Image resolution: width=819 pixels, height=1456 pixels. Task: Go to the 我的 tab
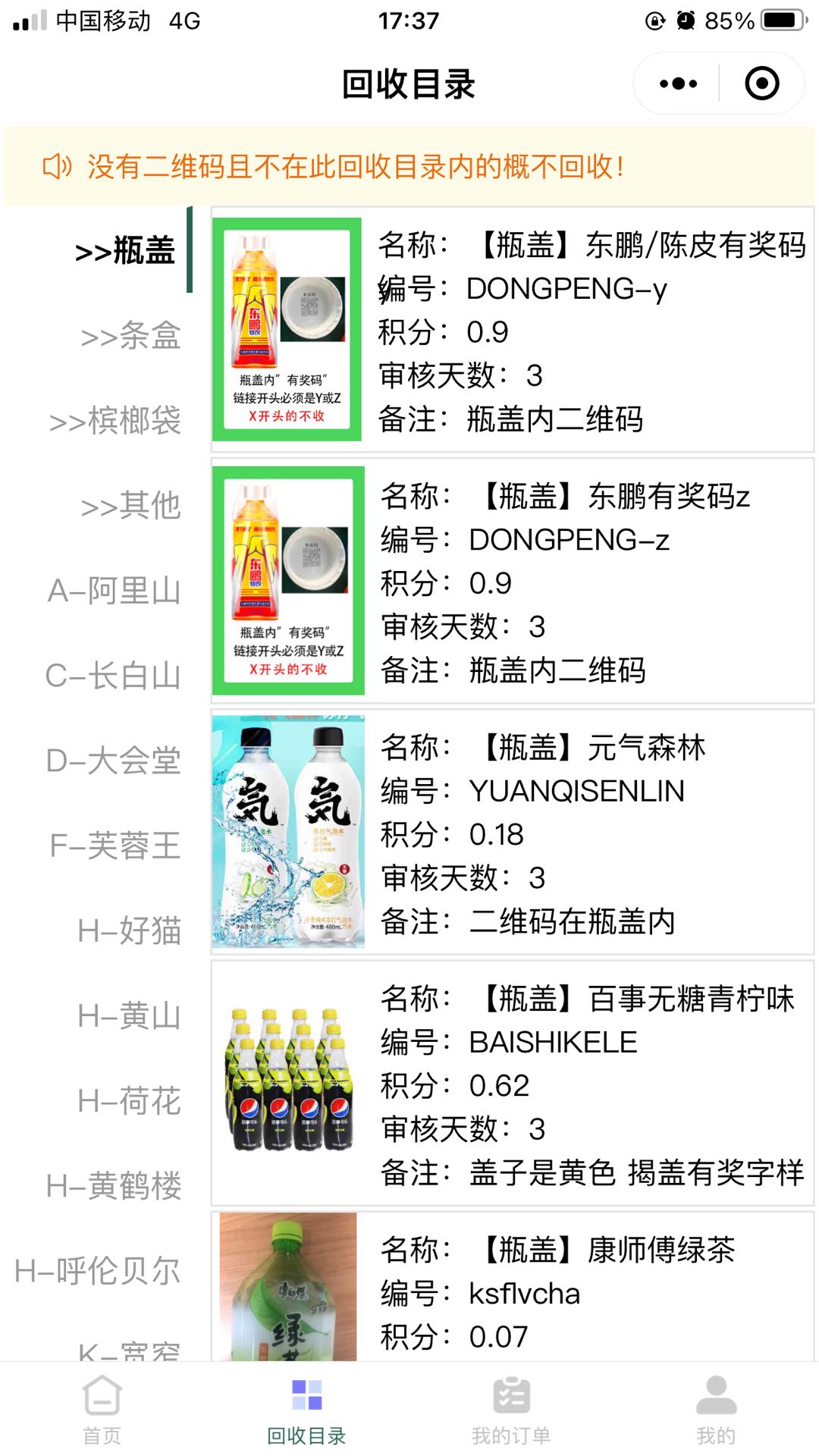pyautogui.click(x=716, y=1409)
